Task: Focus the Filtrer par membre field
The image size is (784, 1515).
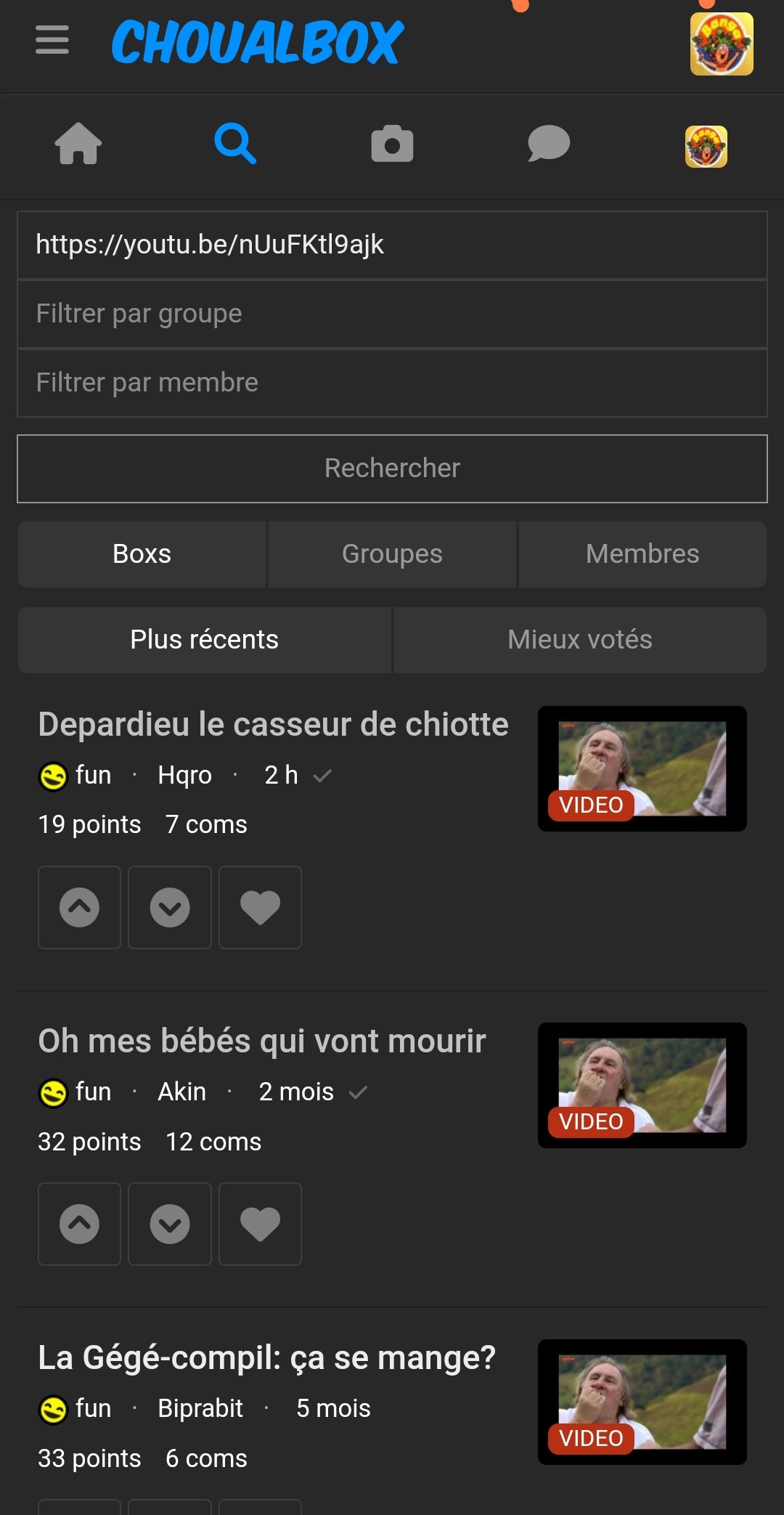Action: point(392,383)
